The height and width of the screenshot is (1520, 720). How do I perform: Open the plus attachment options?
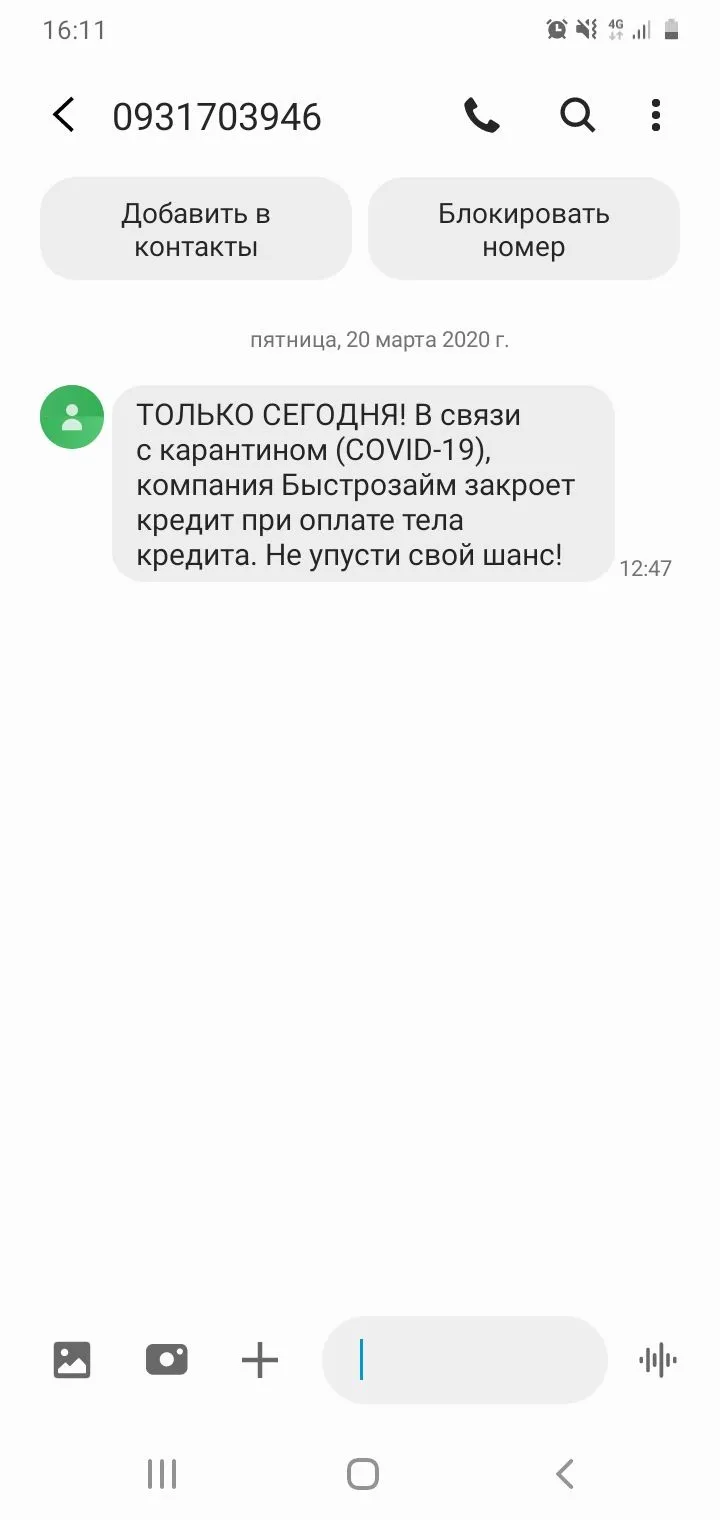pyautogui.click(x=260, y=1360)
